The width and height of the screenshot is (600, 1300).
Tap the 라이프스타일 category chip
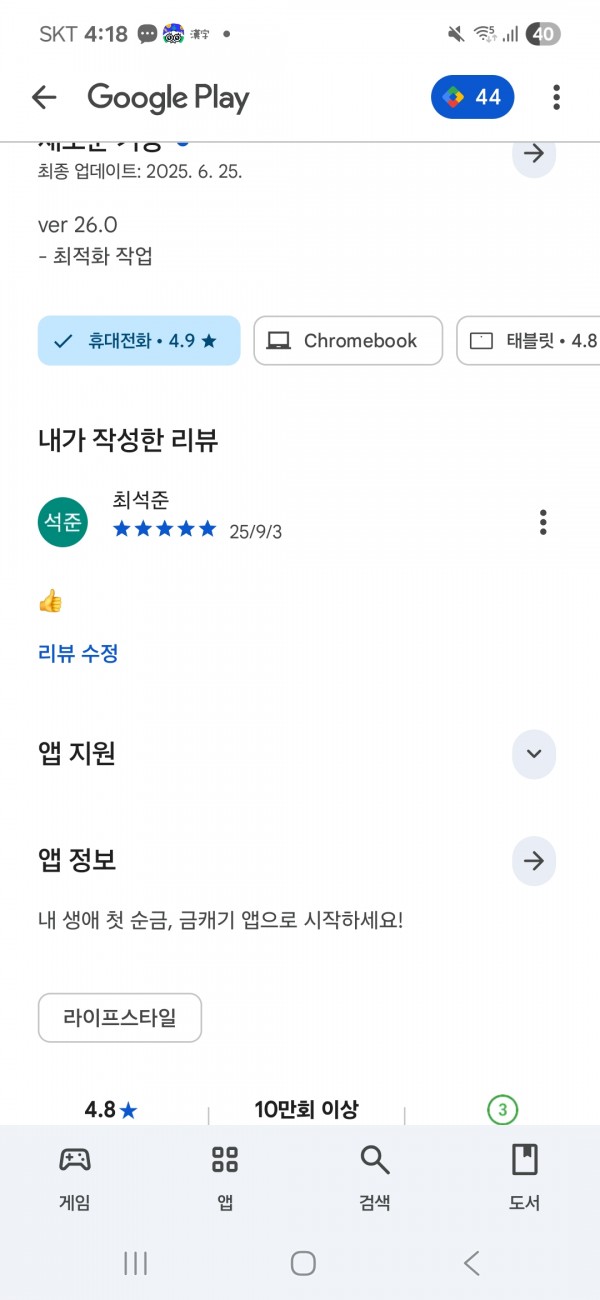(x=120, y=1018)
